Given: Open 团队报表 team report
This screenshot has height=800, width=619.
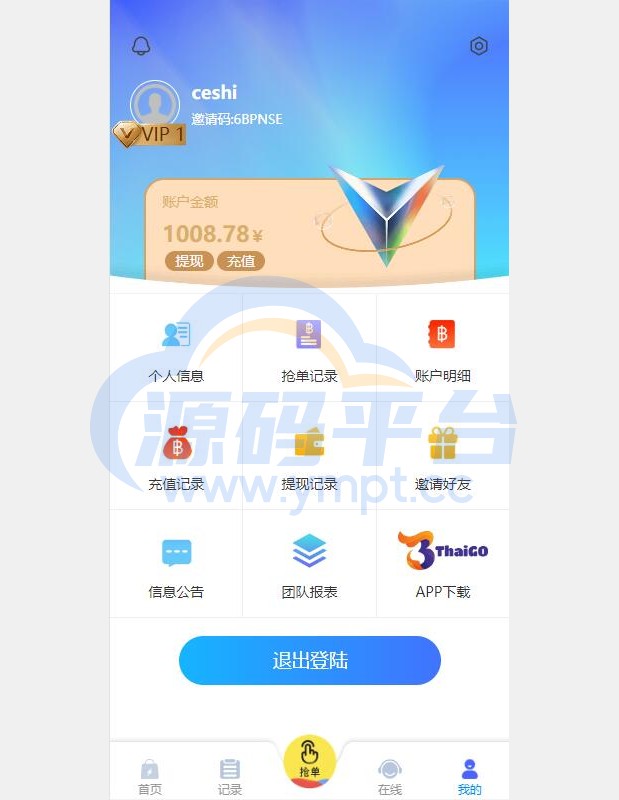Looking at the screenshot, I should click(309, 564).
